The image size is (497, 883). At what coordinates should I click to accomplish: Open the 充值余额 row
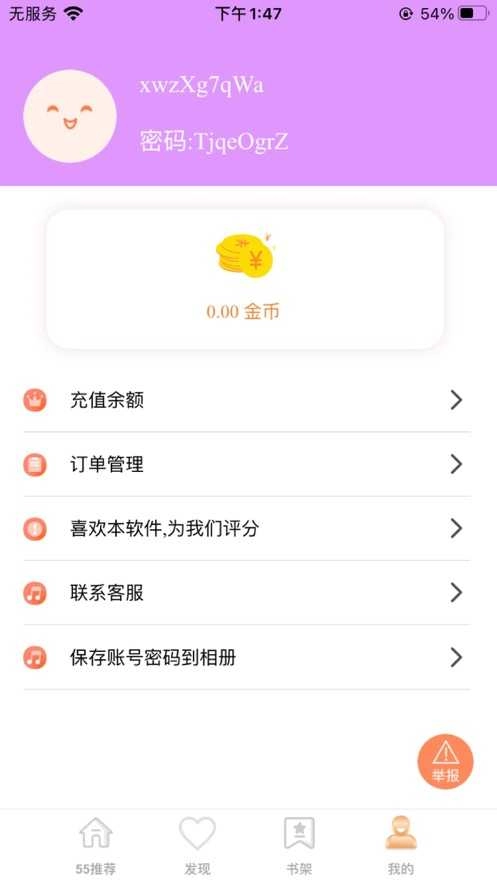pyautogui.click(x=247, y=400)
